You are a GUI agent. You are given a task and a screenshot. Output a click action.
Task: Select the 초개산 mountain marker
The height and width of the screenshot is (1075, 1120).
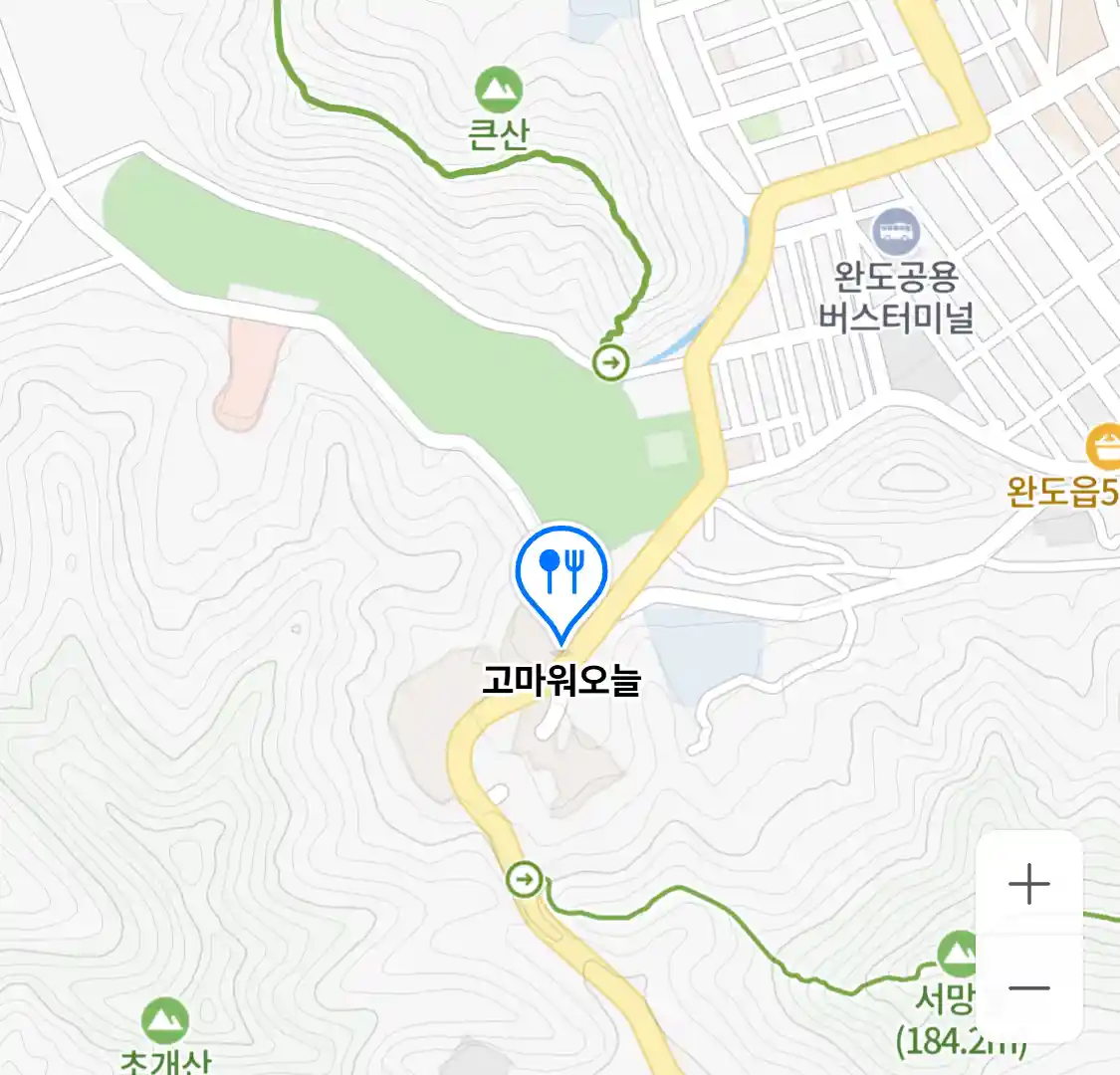pyautogui.click(x=165, y=1021)
